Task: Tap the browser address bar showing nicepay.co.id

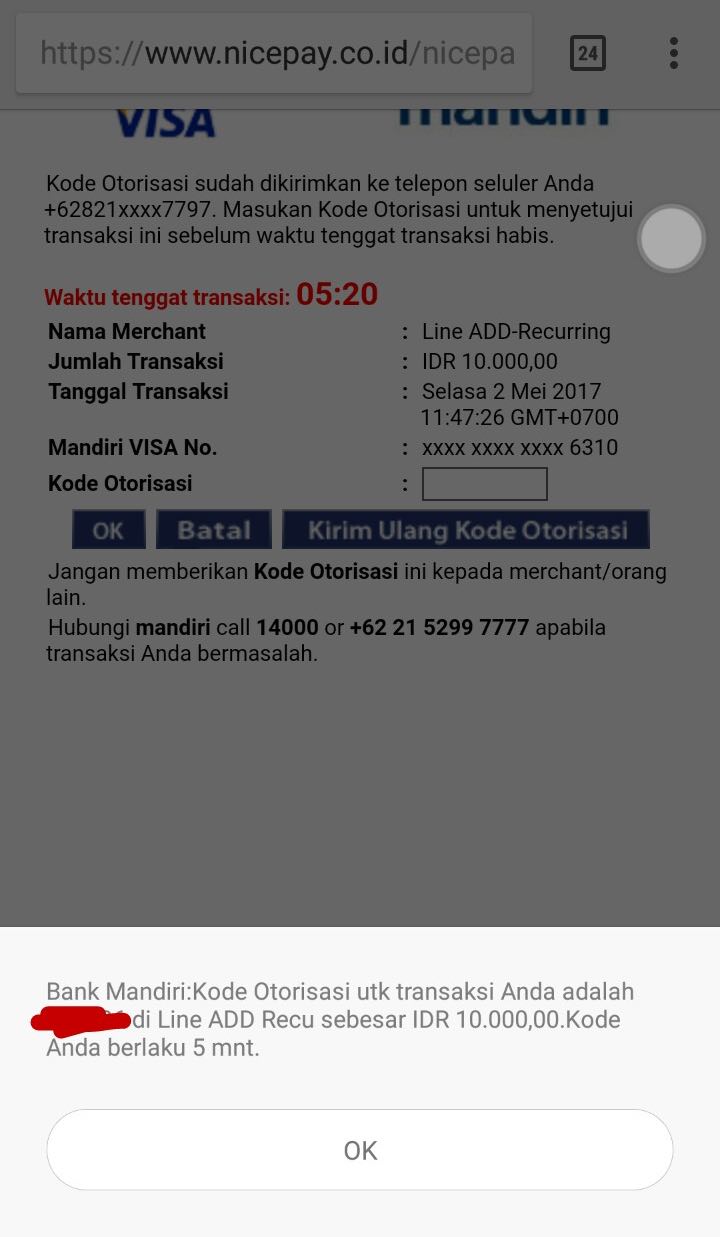Action: click(x=275, y=53)
